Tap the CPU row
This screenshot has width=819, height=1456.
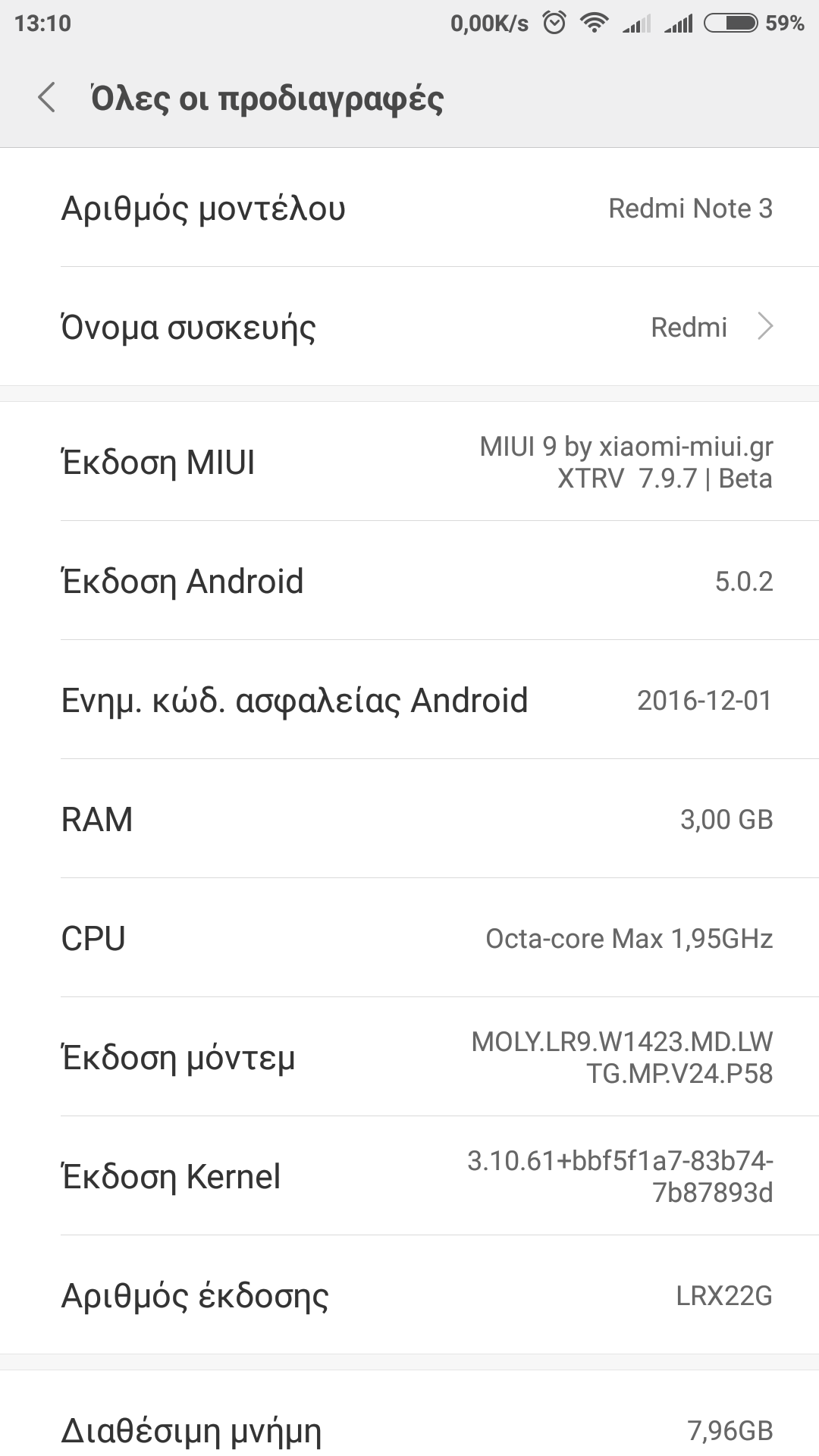click(409, 938)
